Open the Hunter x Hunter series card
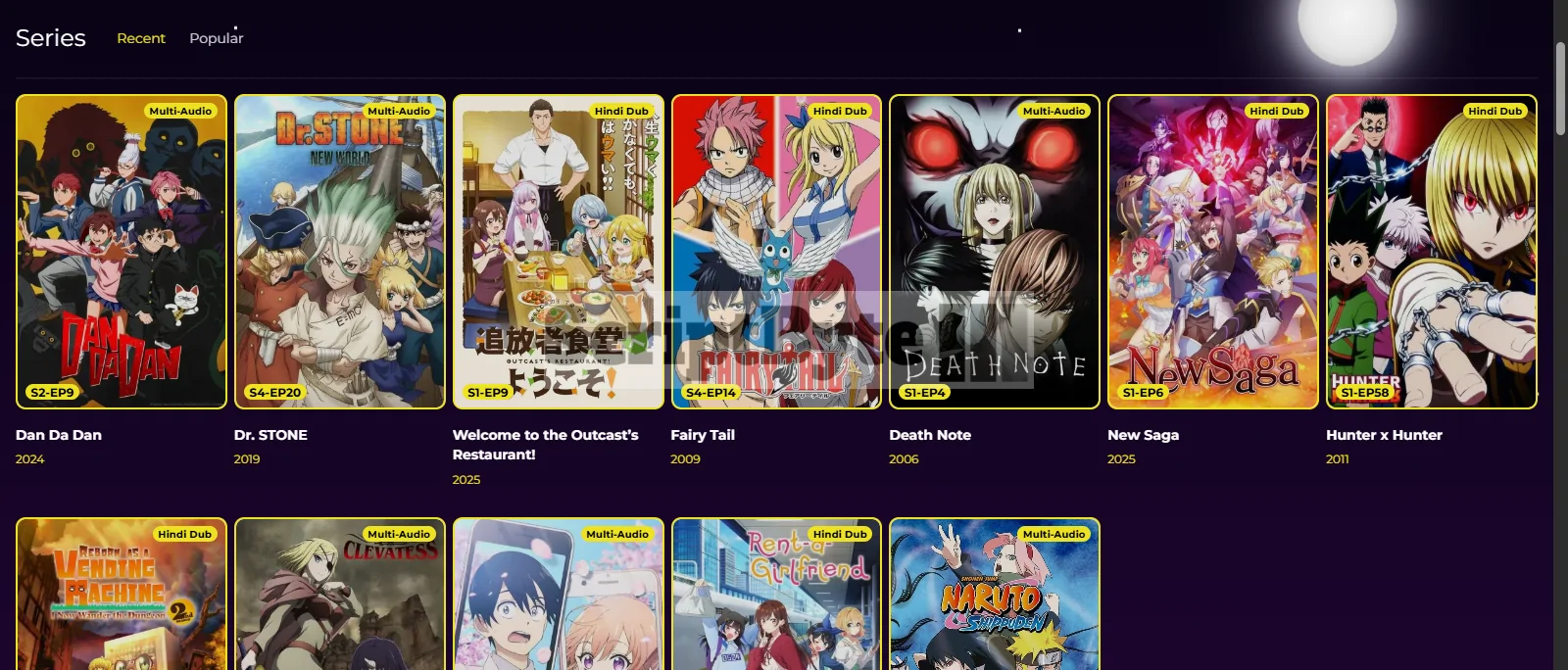The width and height of the screenshot is (1568, 670). click(1432, 252)
